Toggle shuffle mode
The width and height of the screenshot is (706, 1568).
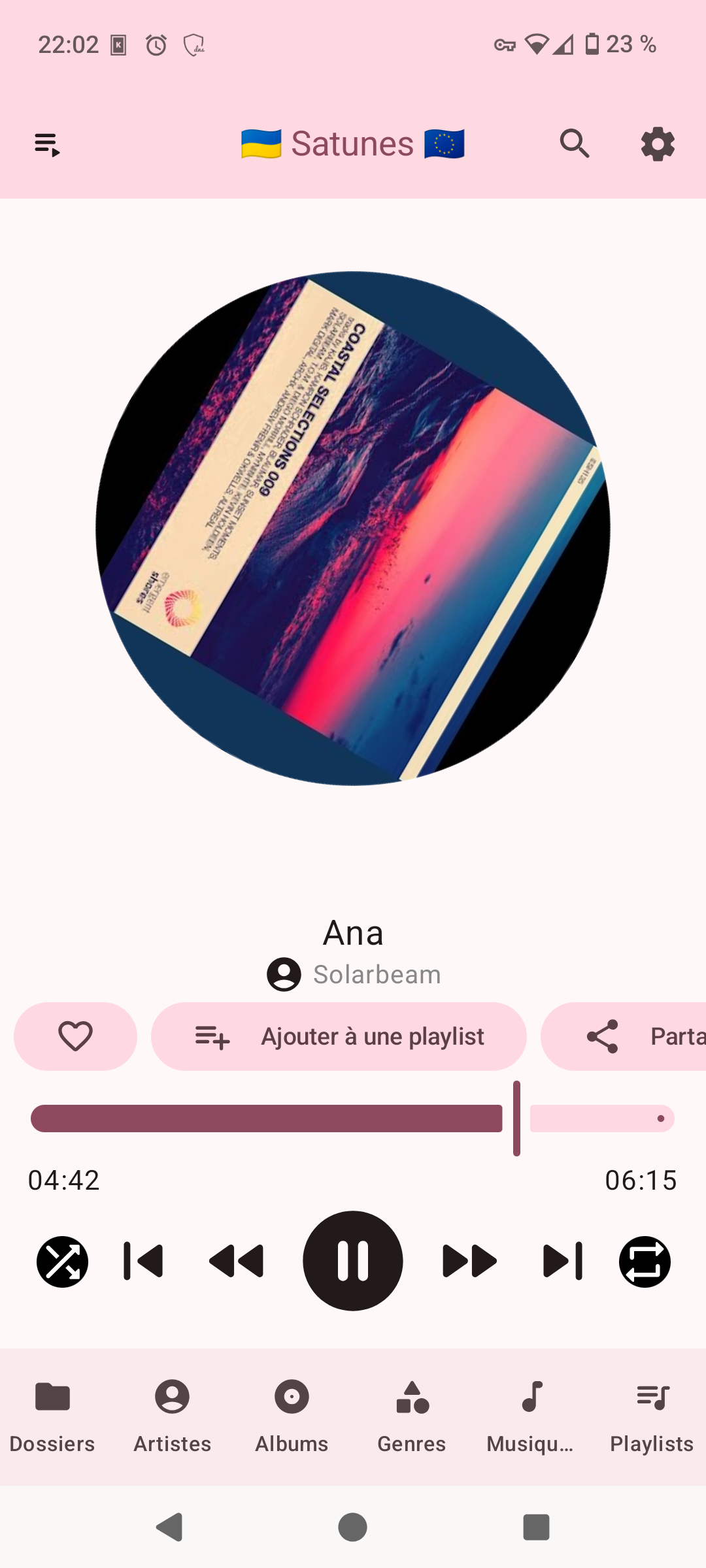coord(63,1262)
